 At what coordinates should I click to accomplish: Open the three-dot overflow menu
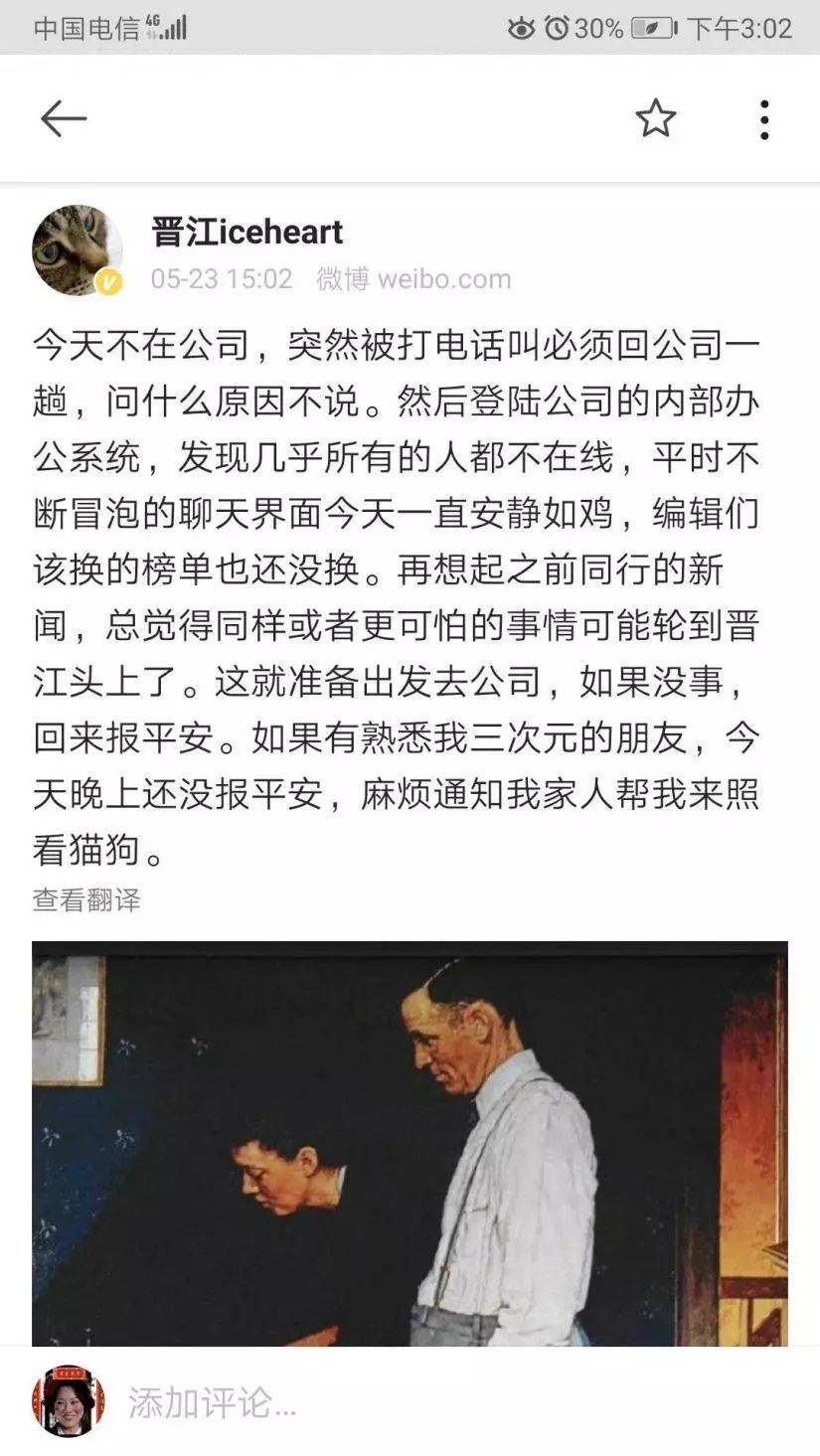point(763,119)
